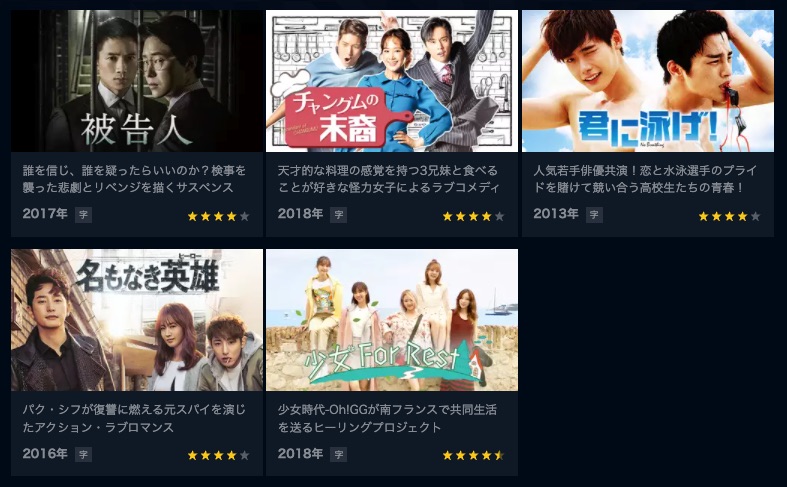Open the 被告人 drama card

(136, 82)
